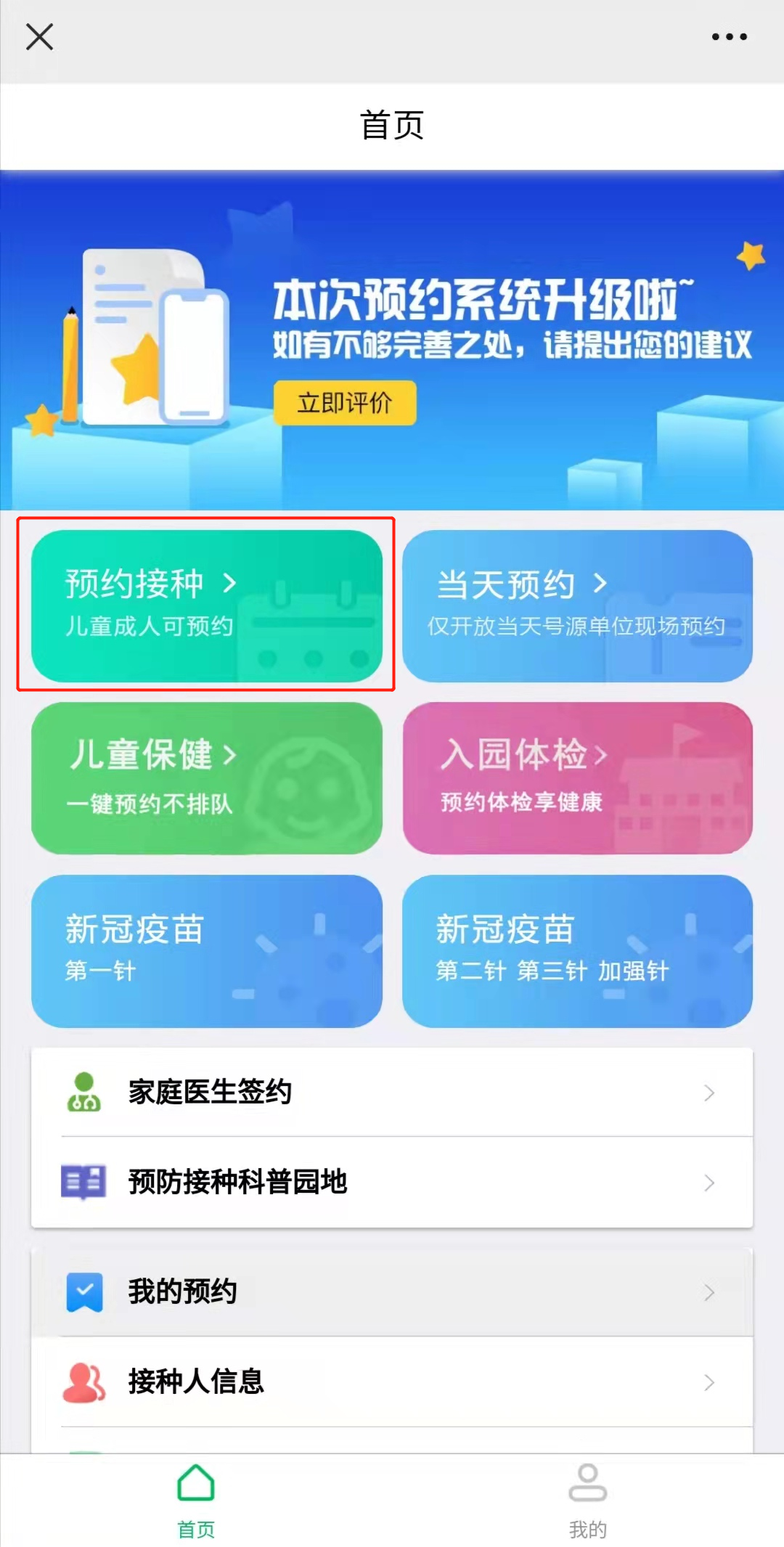Close the page with the X icon
The image size is (784, 1547).
[x=39, y=36]
